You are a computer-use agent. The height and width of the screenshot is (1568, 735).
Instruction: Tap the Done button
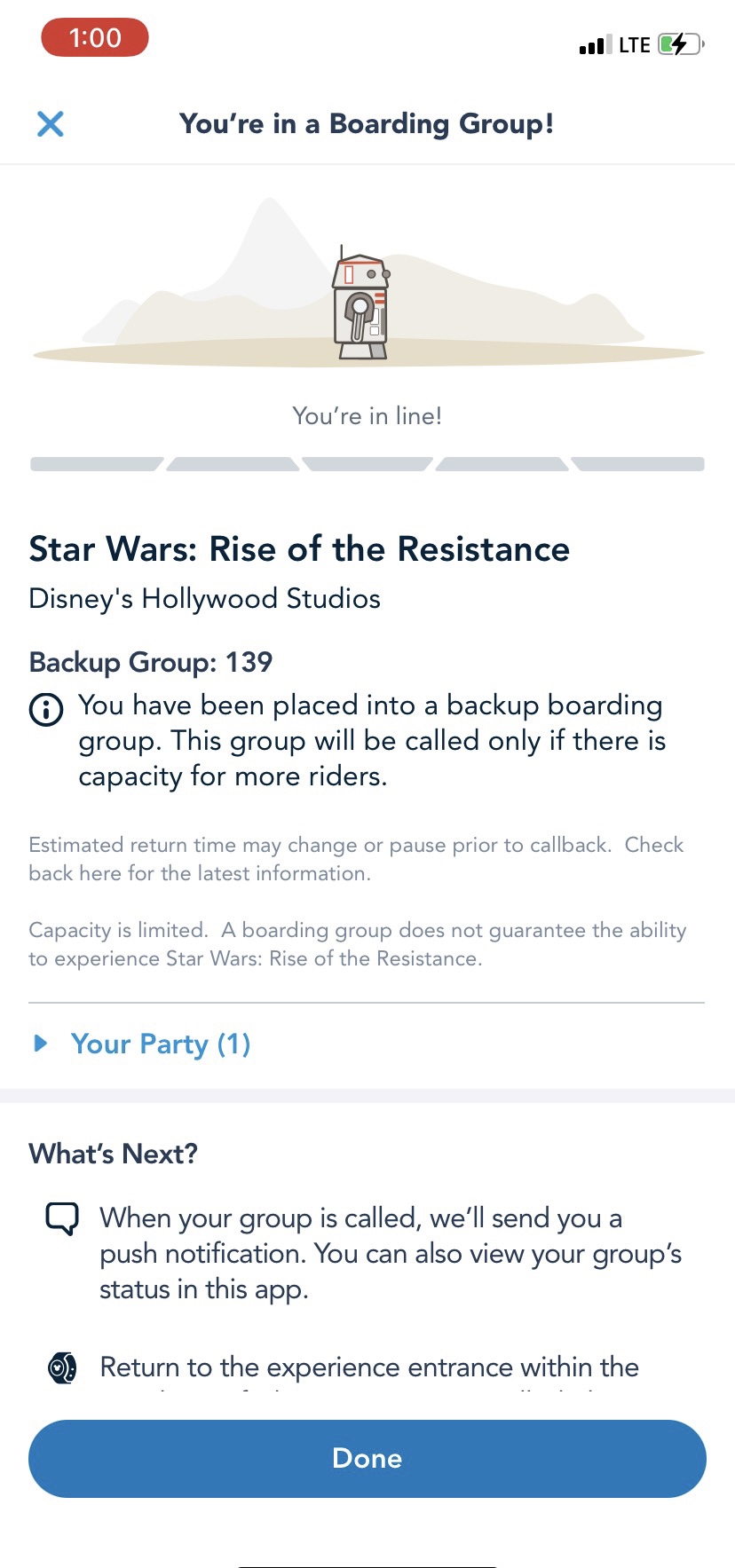(x=367, y=1458)
